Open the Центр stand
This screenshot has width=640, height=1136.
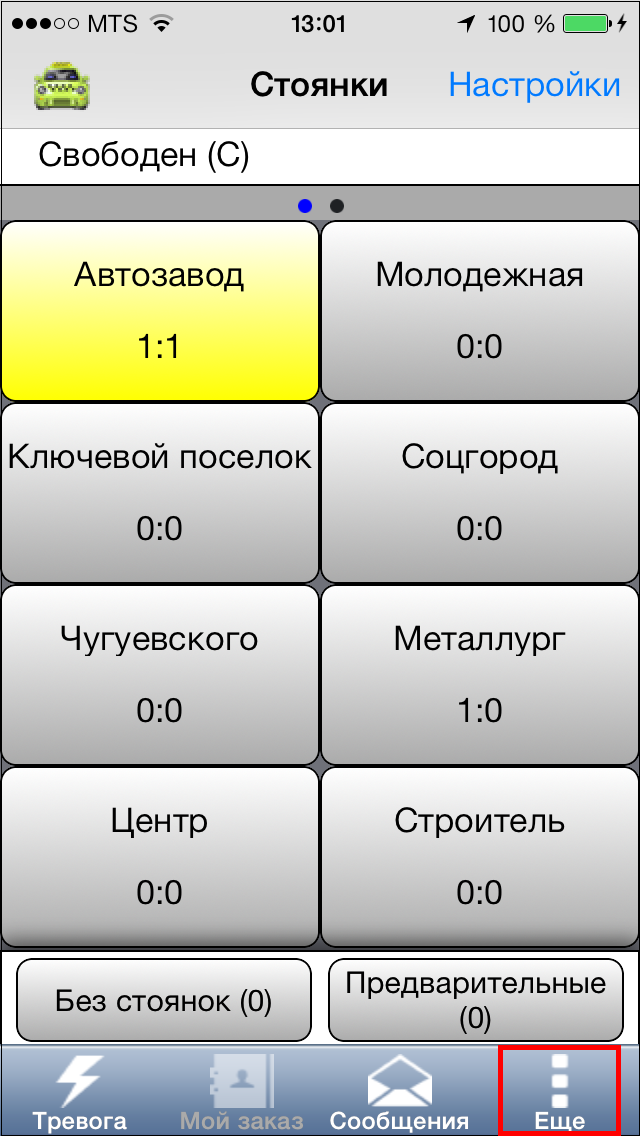pos(159,857)
